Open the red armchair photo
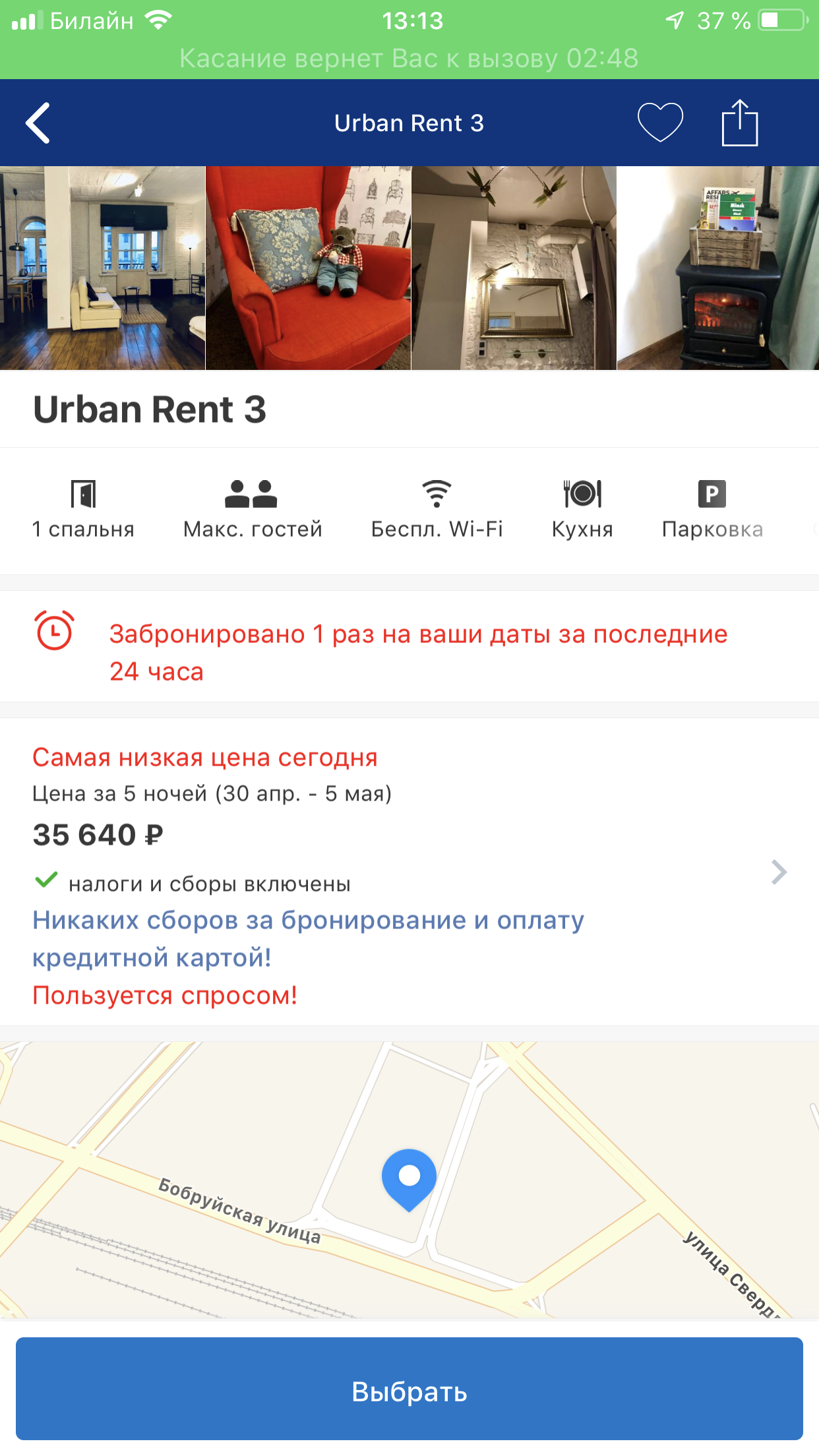Viewport: 819px width, 1456px height. pos(308,268)
